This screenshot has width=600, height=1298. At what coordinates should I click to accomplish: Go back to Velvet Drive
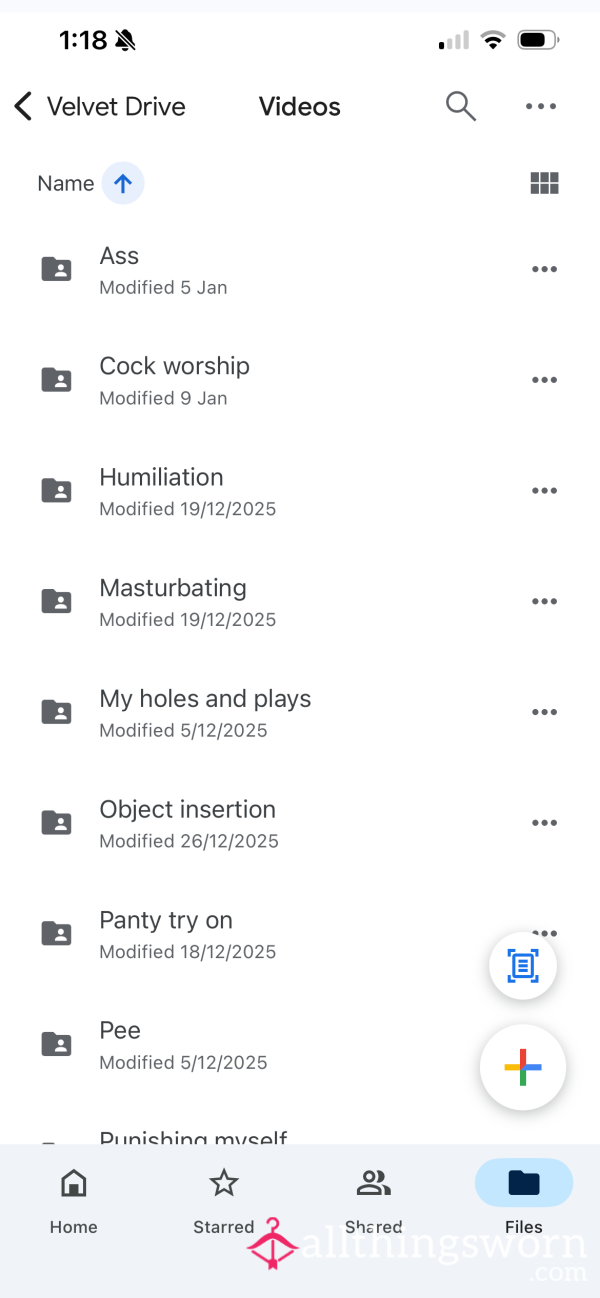point(100,106)
